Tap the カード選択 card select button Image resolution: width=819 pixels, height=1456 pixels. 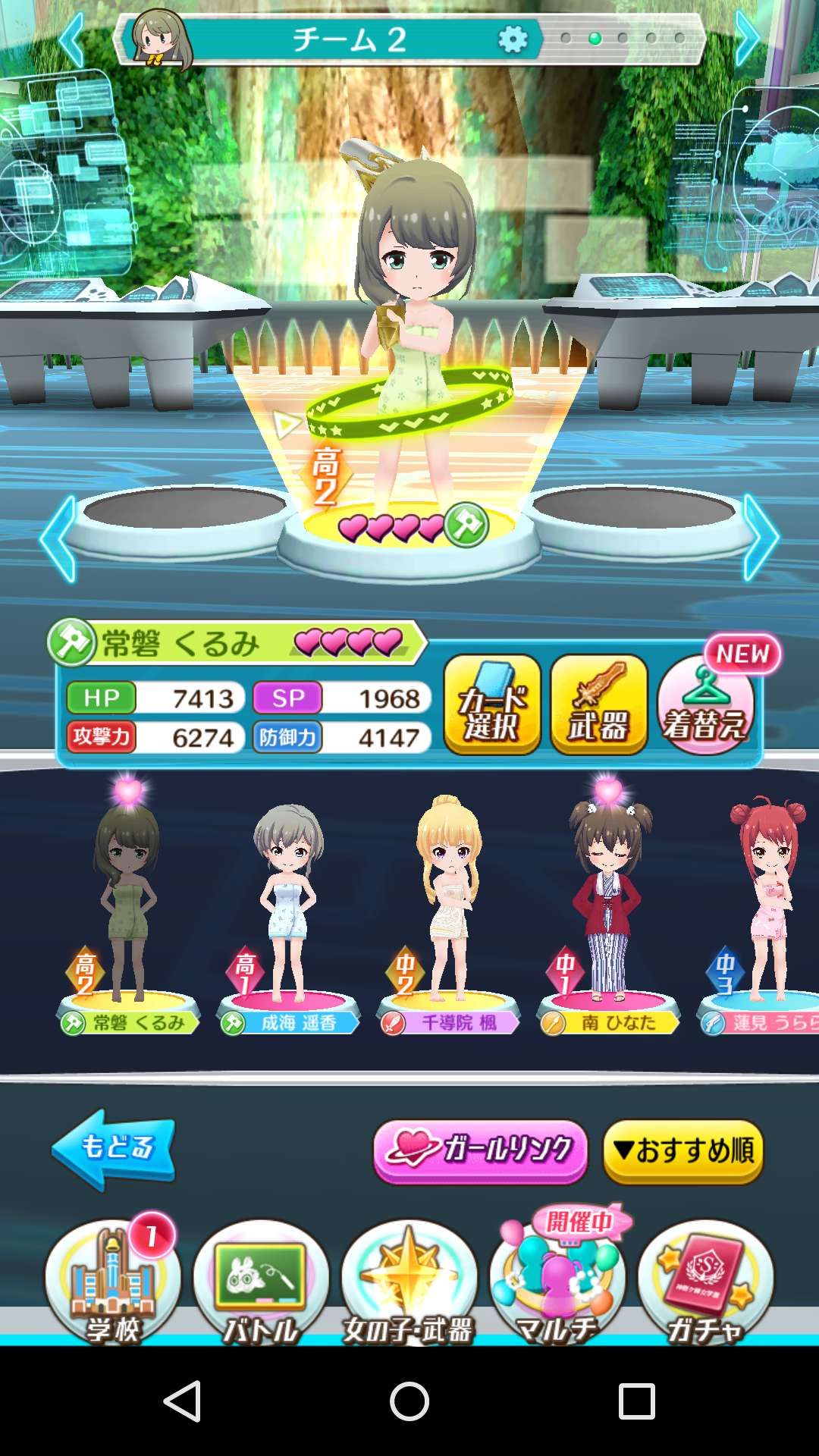[492, 705]
